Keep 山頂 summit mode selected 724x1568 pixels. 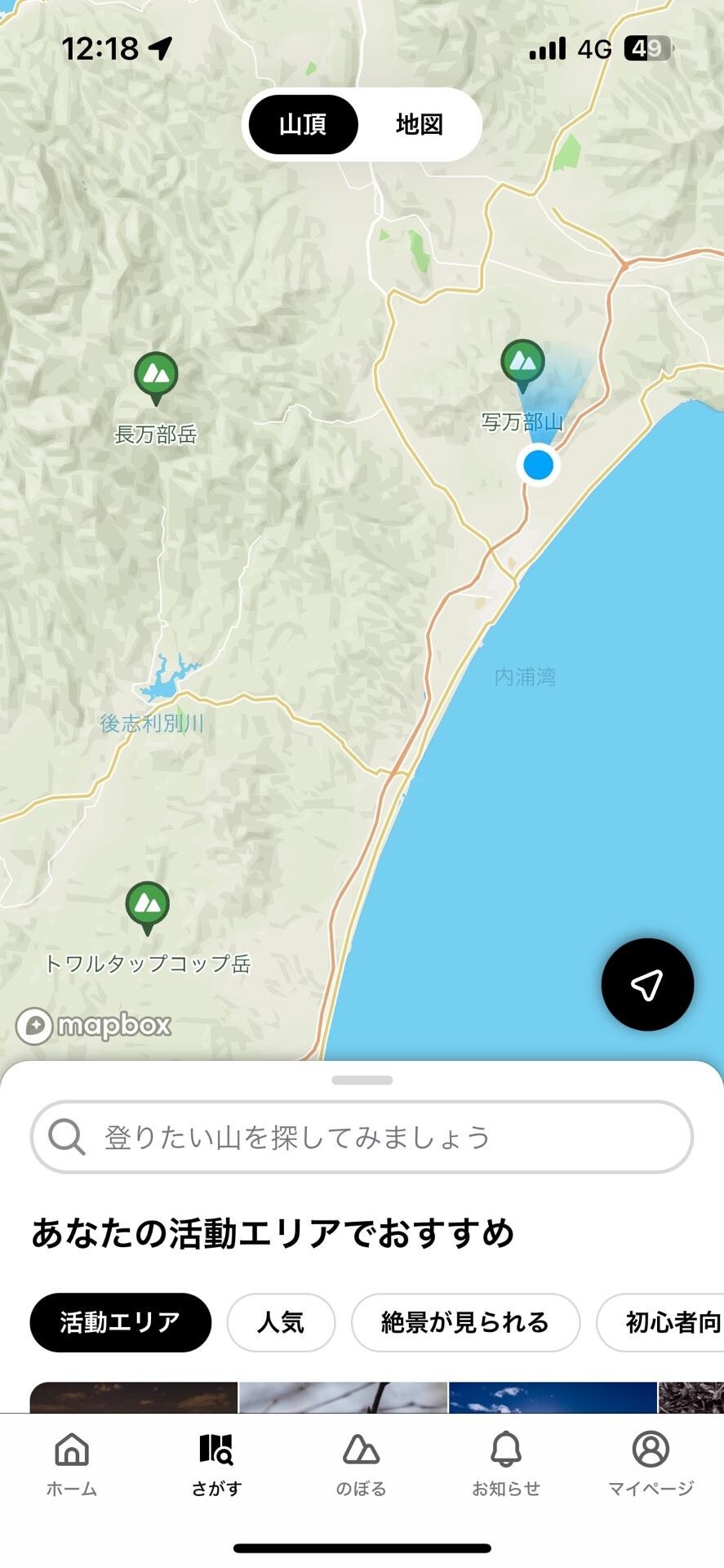pos(303,124)
